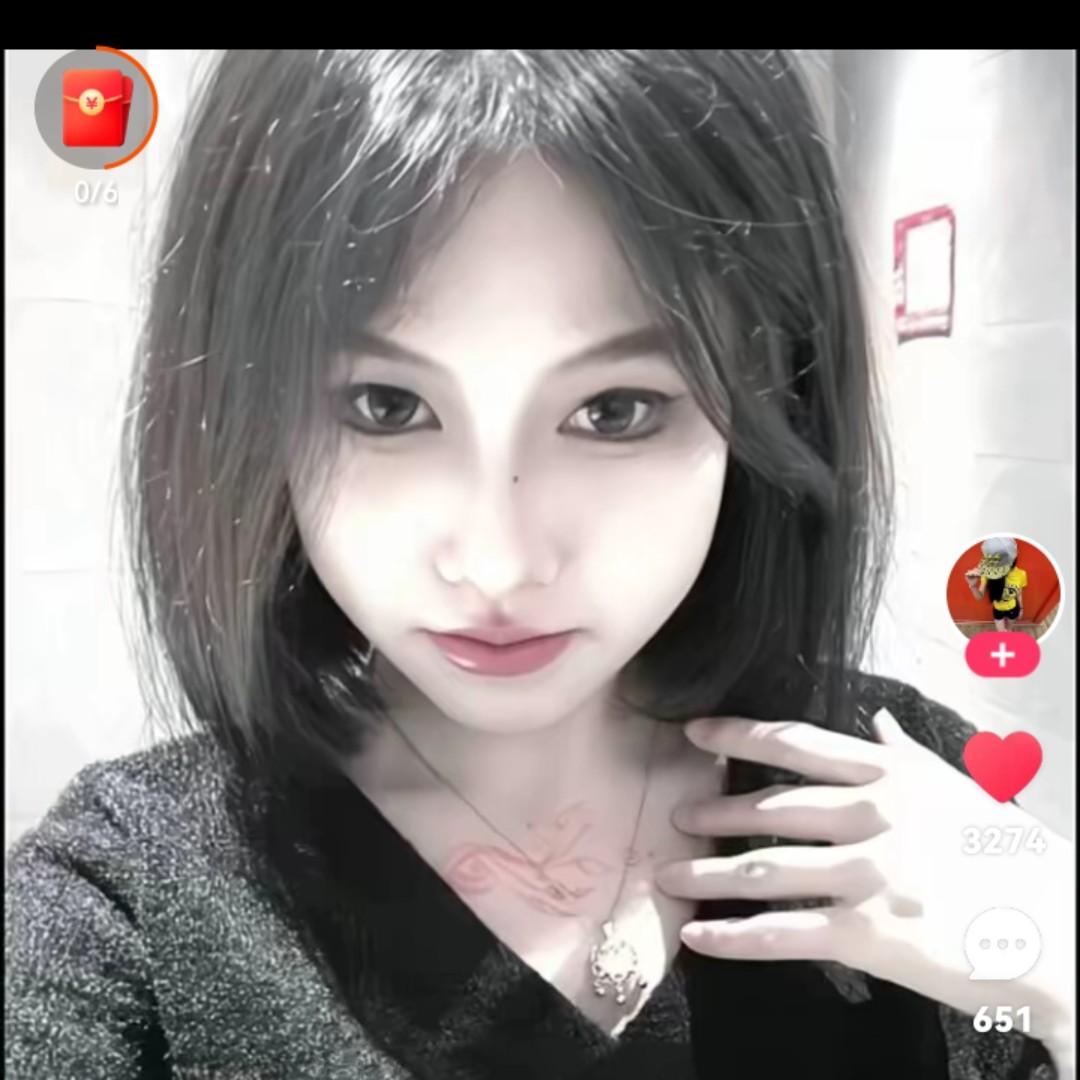Follow the creator with the plus button
Viewport: 1080px width, 1080px height.
click(1002, 656)
